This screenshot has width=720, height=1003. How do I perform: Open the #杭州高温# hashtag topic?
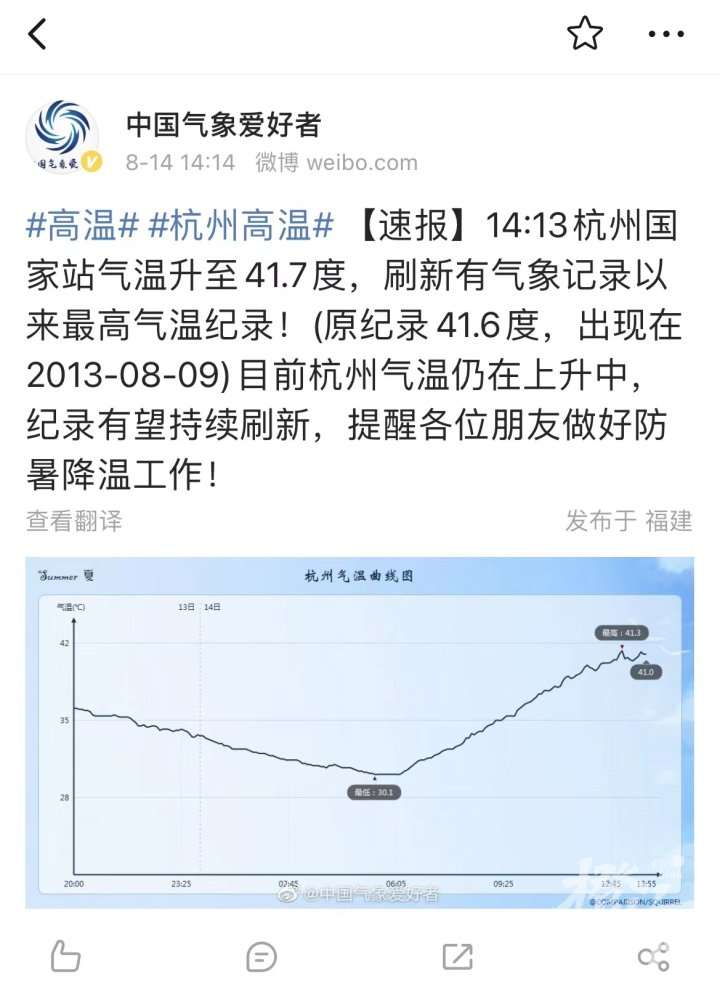(x=240, y=226)
